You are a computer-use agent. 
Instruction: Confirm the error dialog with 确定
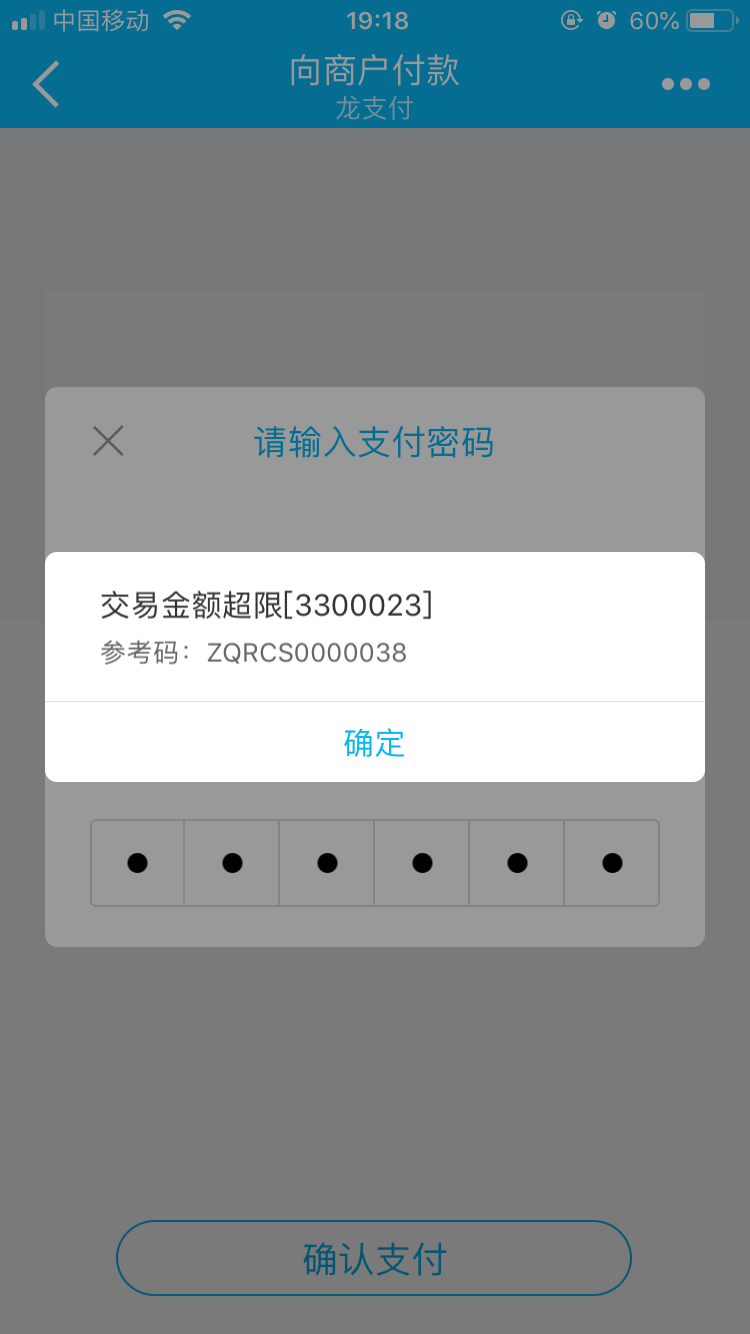374,743
